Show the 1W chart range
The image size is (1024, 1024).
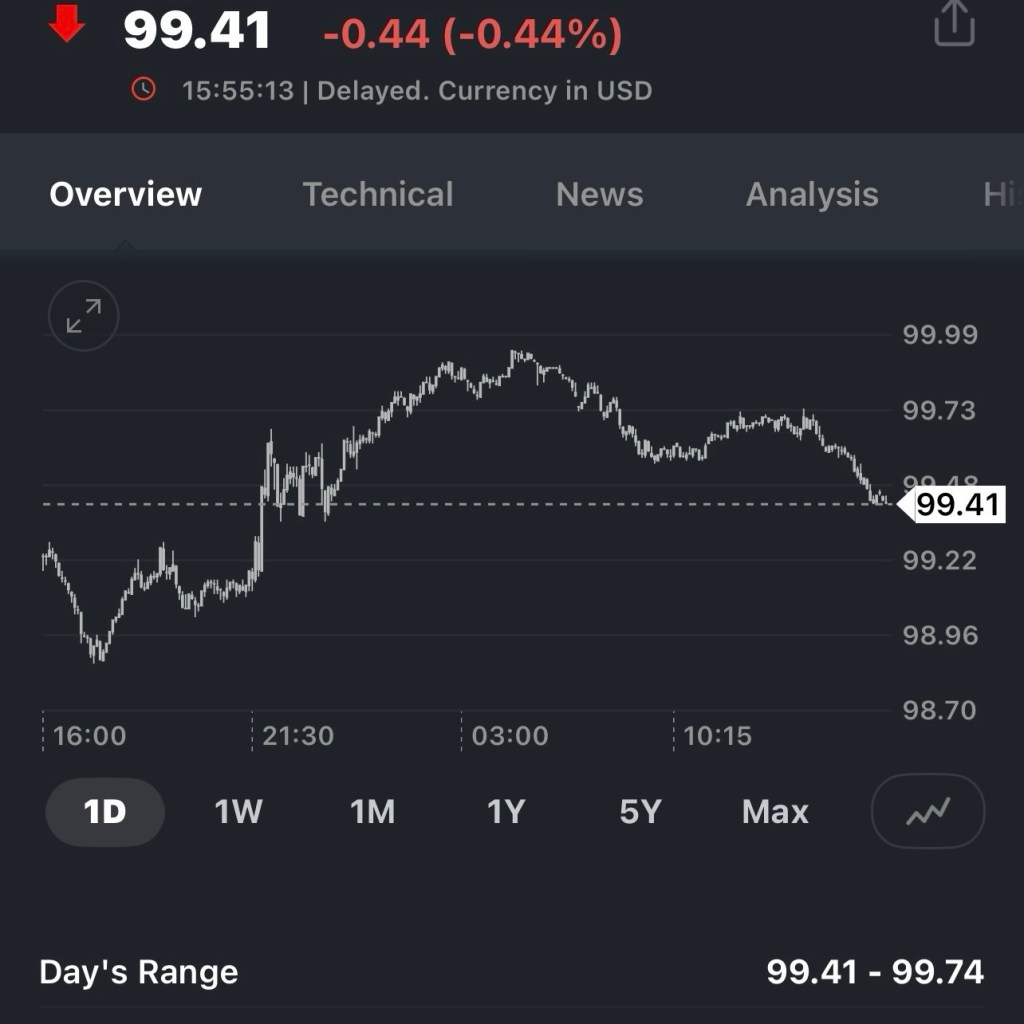click(238, 812)
